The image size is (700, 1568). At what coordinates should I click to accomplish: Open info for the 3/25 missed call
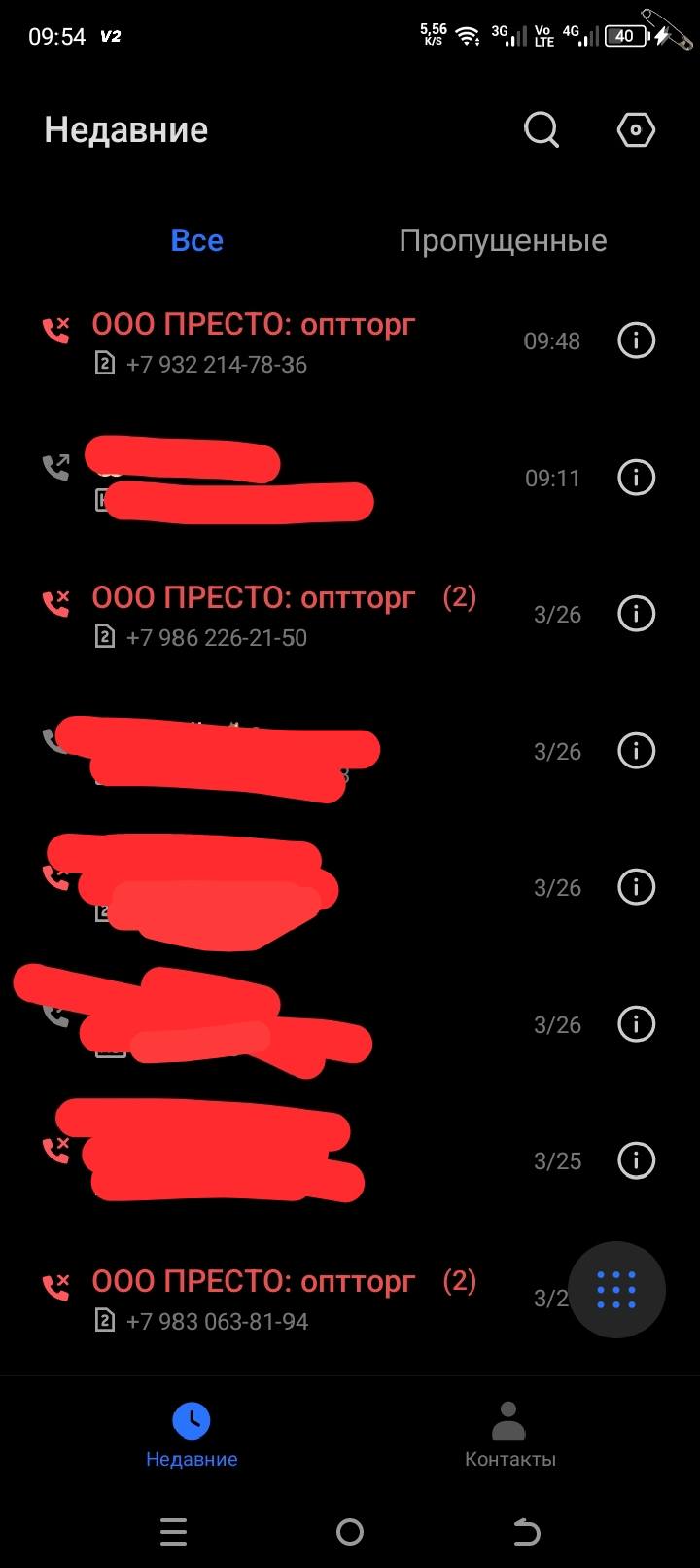coord(636,1159)
